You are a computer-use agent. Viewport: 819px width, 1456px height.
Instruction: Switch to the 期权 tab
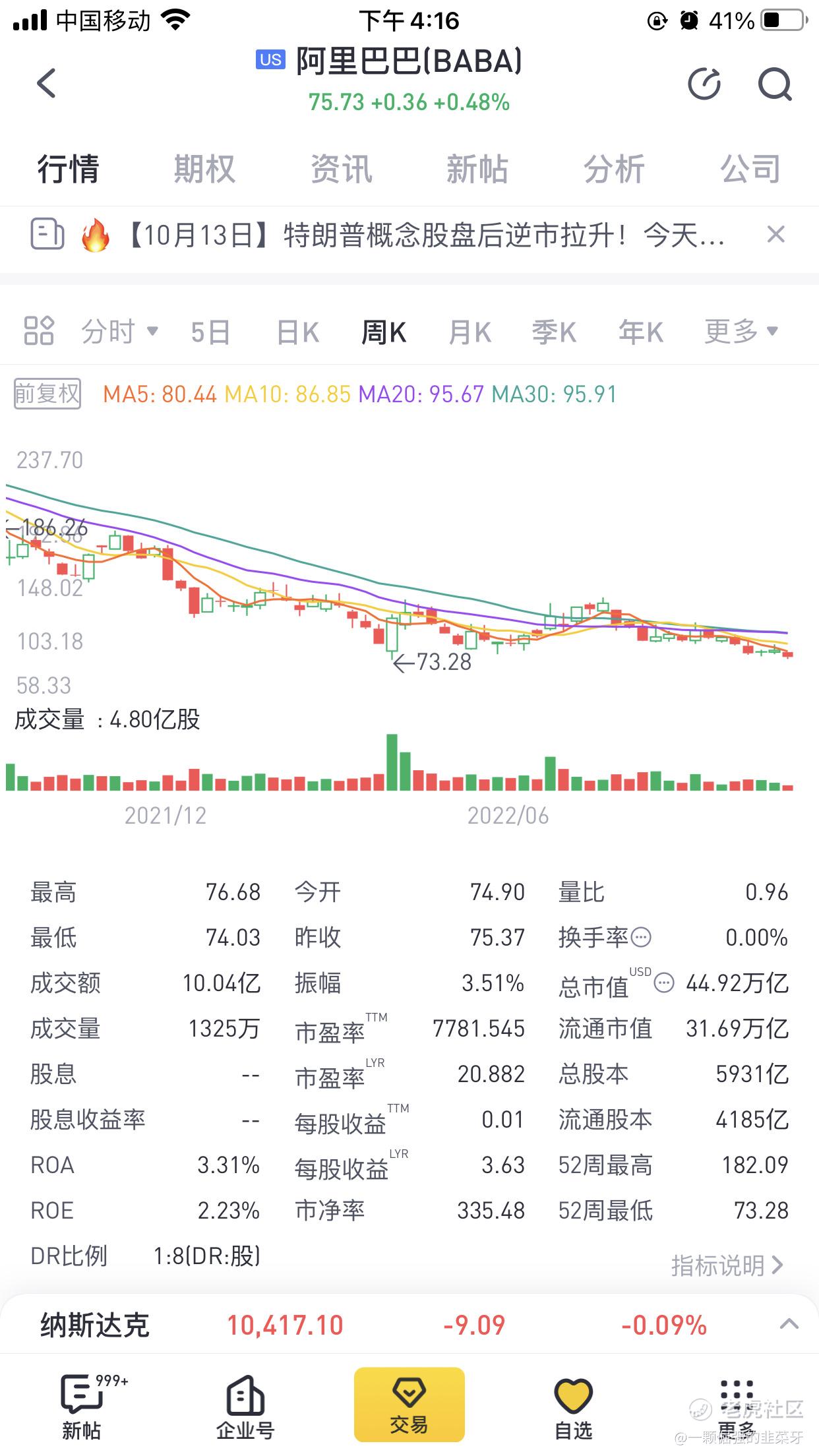(x=204, y=169)
